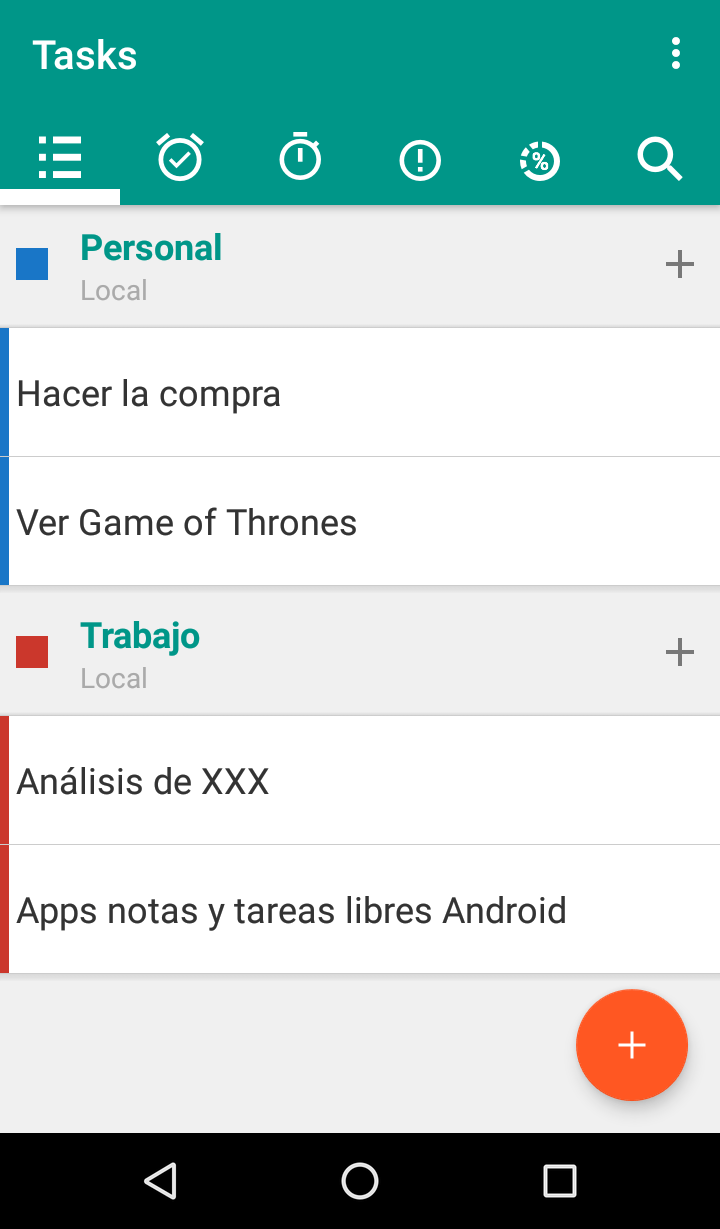Viewport: 720px width, 1229px height.
Task: Open the task Análisis de XXX
Action: pyautogui.click(x=360, y=781)
